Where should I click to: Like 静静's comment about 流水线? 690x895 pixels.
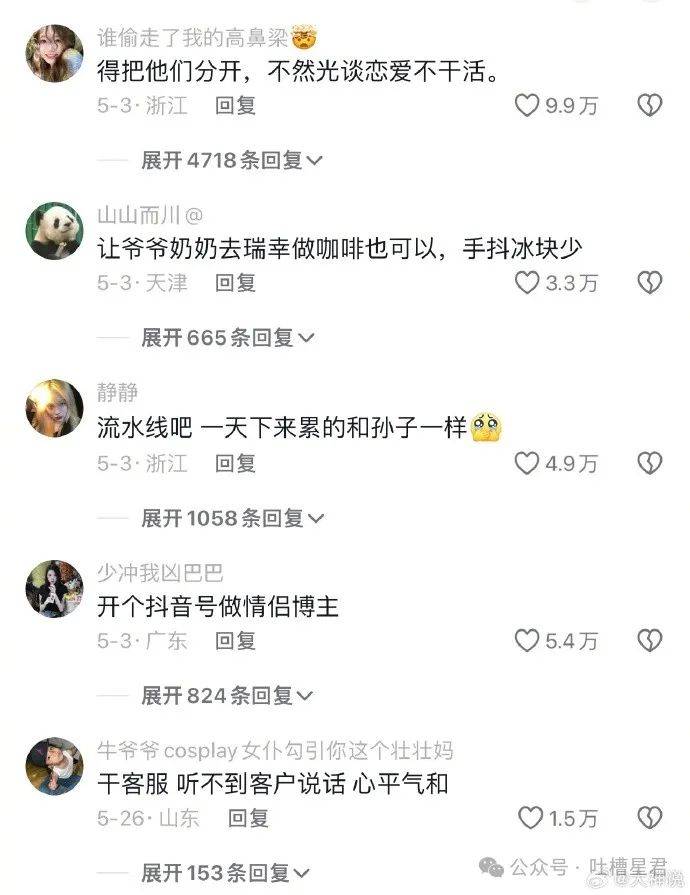tap(527, 462)
